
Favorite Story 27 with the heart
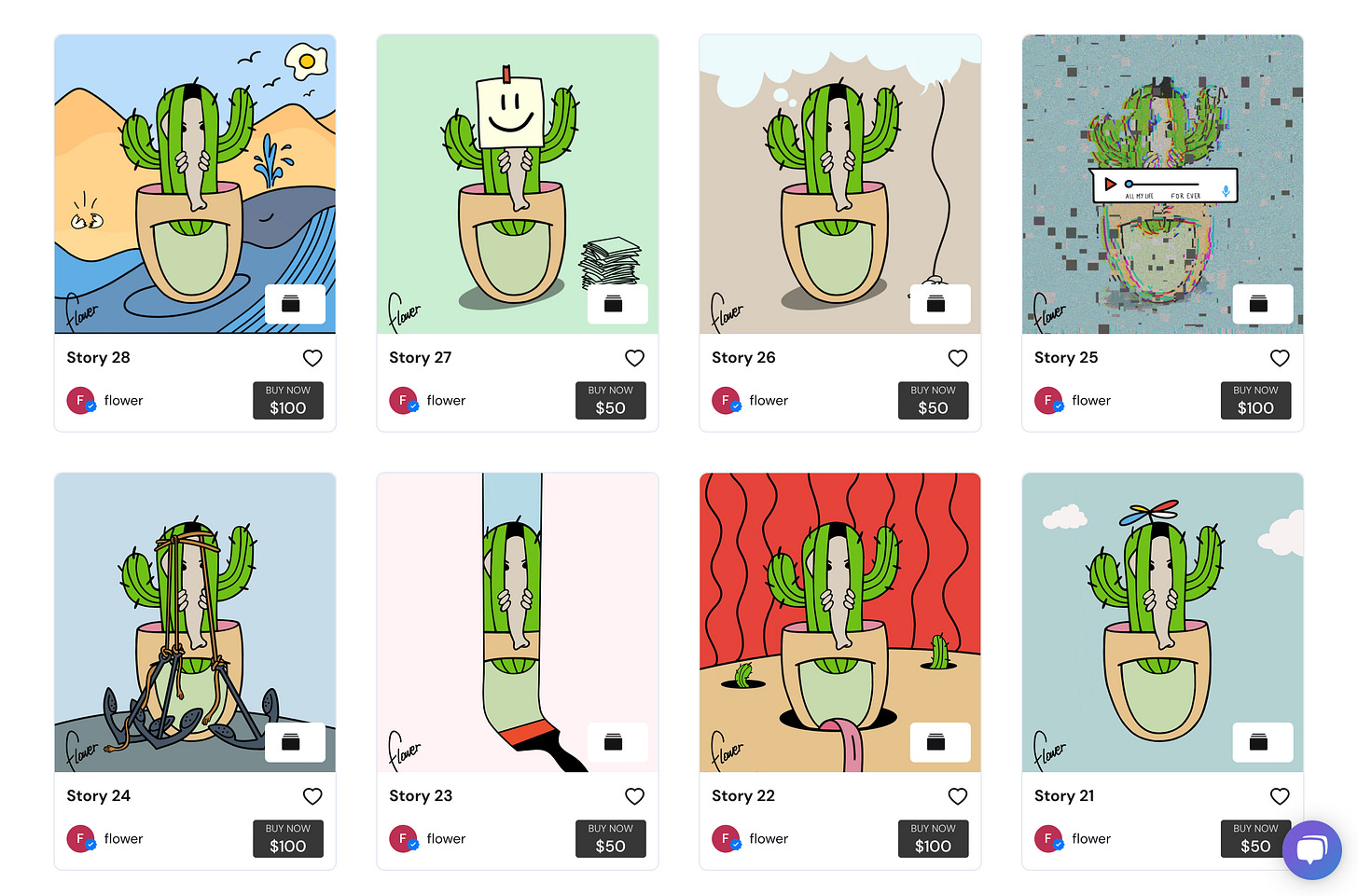[x=635, y=358]
